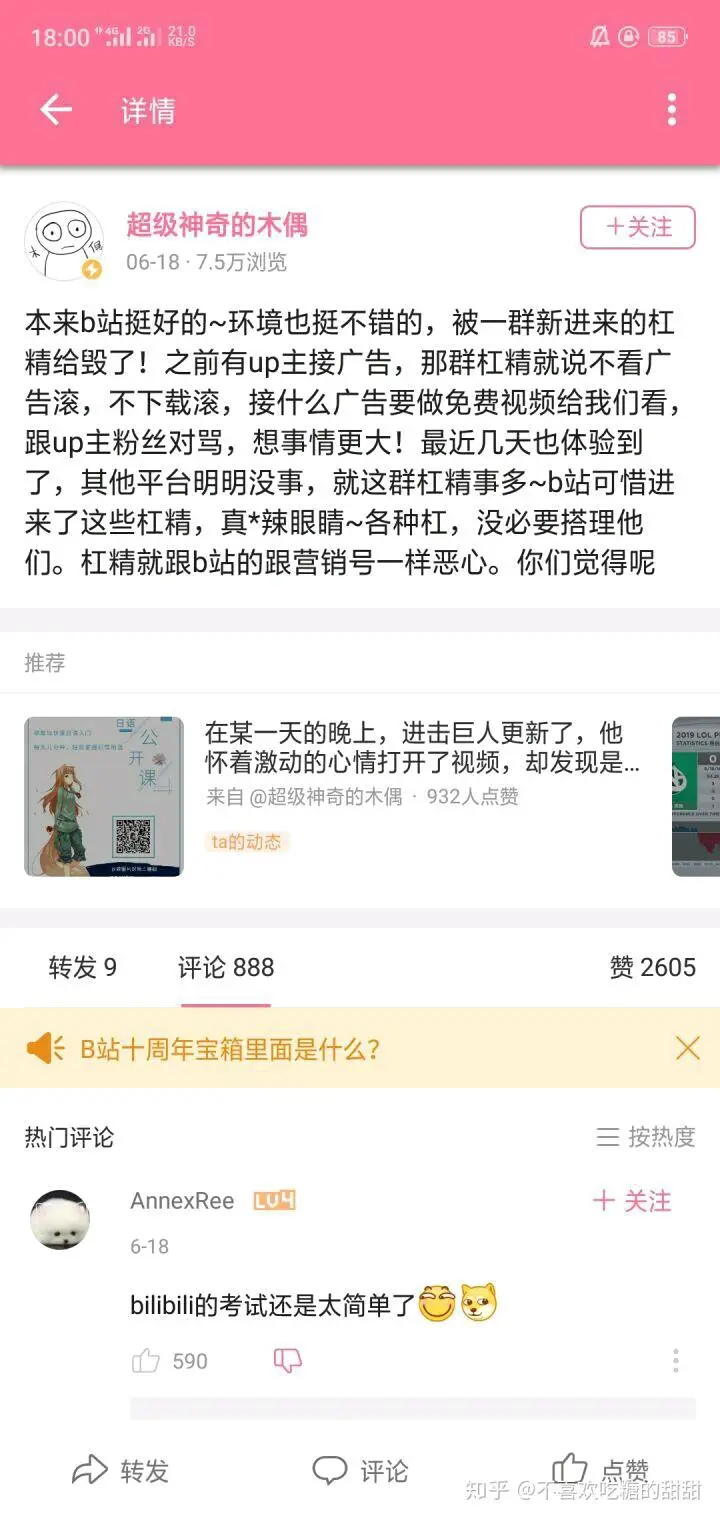Repost using bottom 转发 button
This screenshot has width=720, height=1520.
click(120, 1471)
